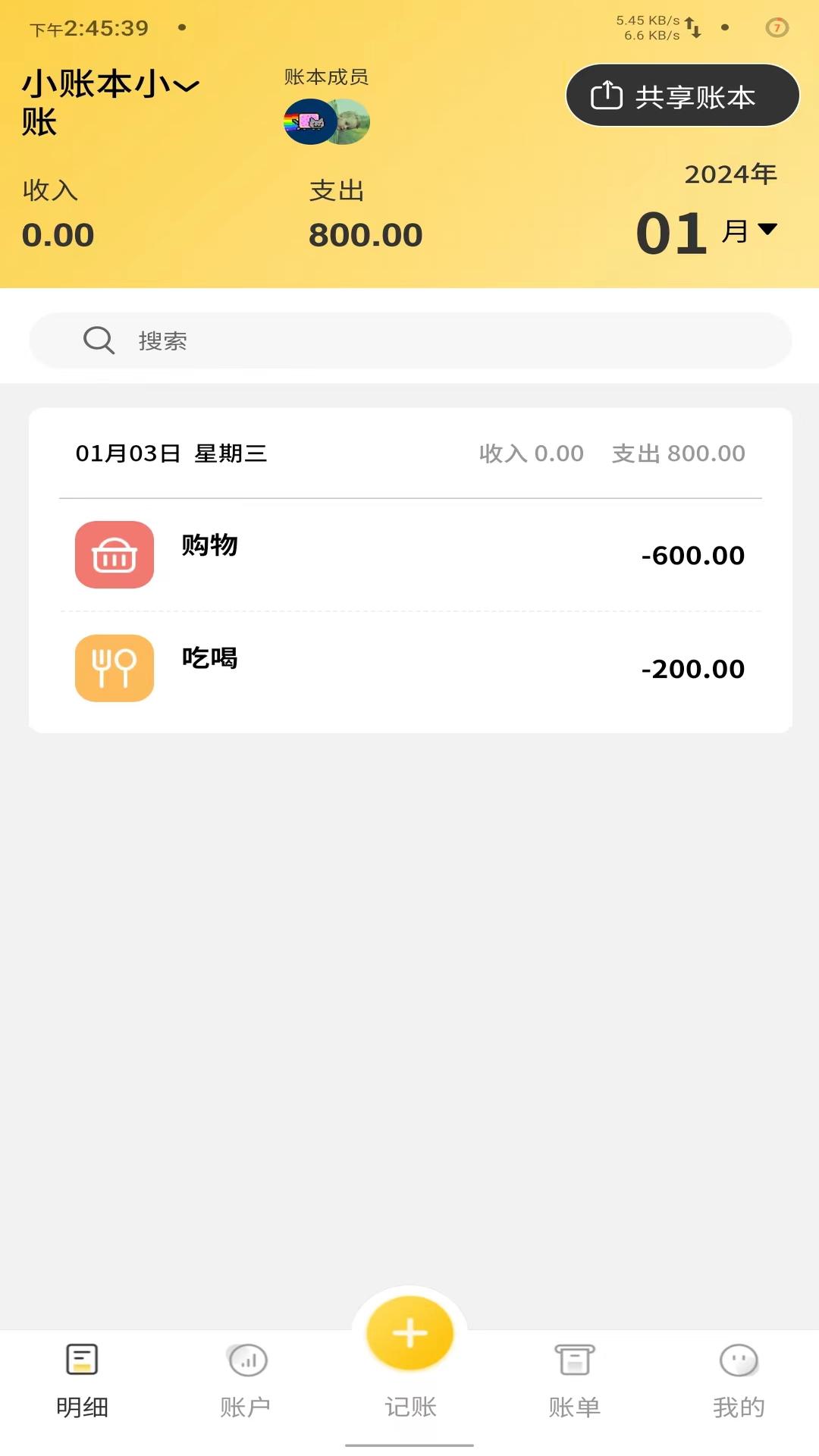Open the 账本成员 member avatars
This screenshot has height=1456, width=819.
click(326, 121)
